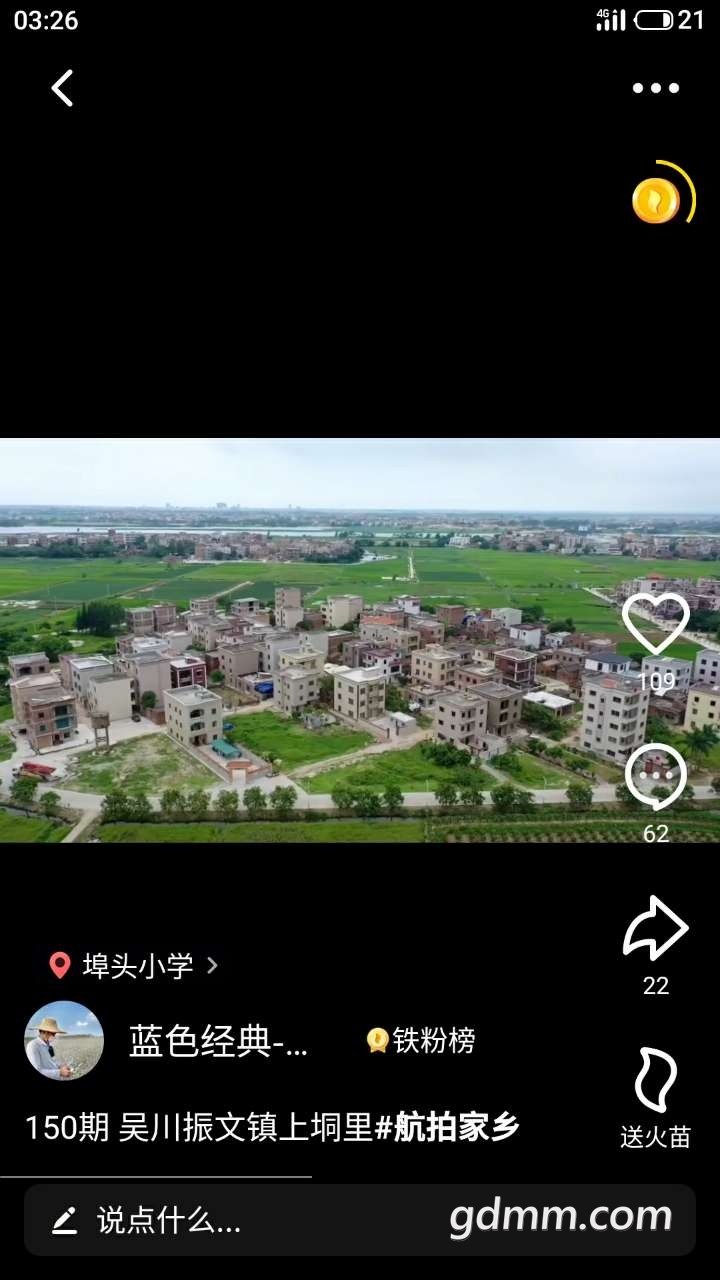View the 蓝色经典 author avatar
720x1280 pixels.
point(64,1041)
